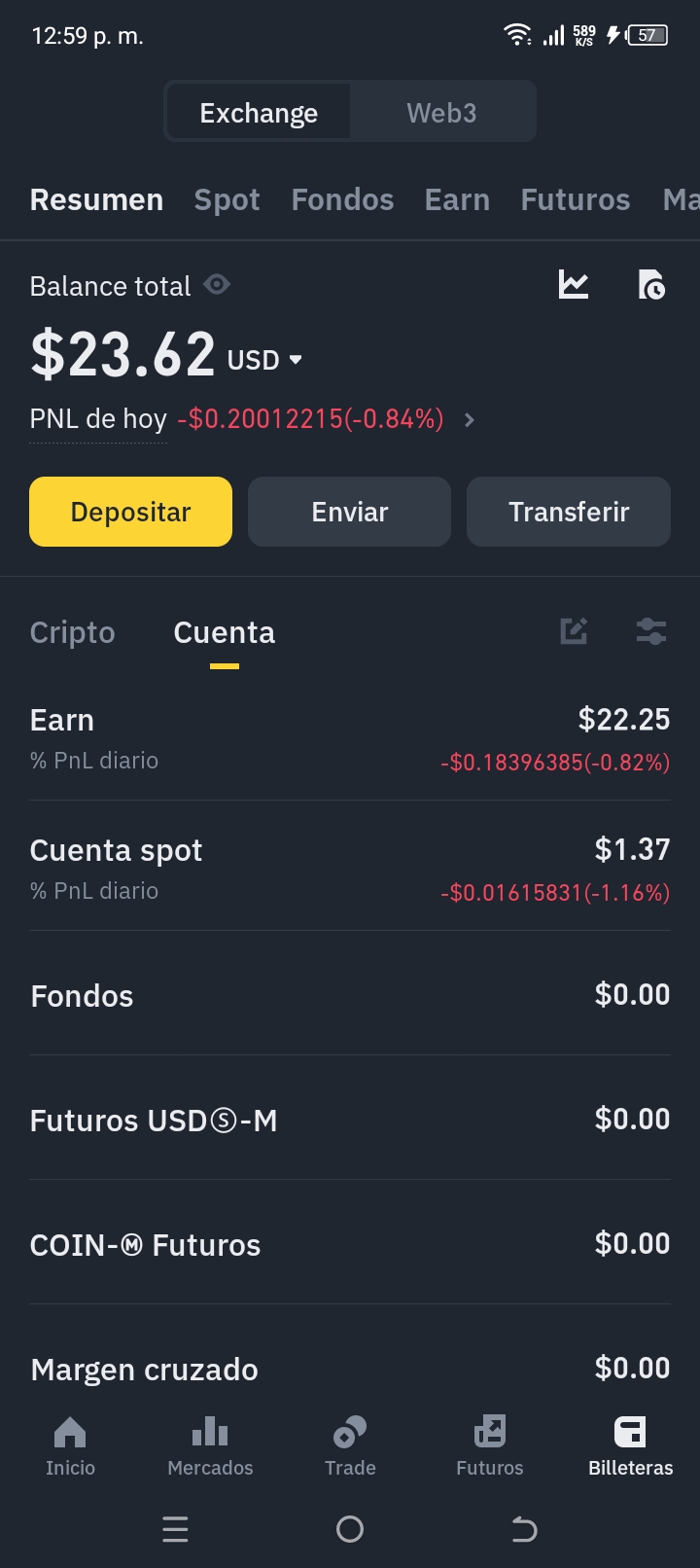Screen dimensions: 700x1568
Task: Open the Fondos top tab
Action: coord(342,199)
